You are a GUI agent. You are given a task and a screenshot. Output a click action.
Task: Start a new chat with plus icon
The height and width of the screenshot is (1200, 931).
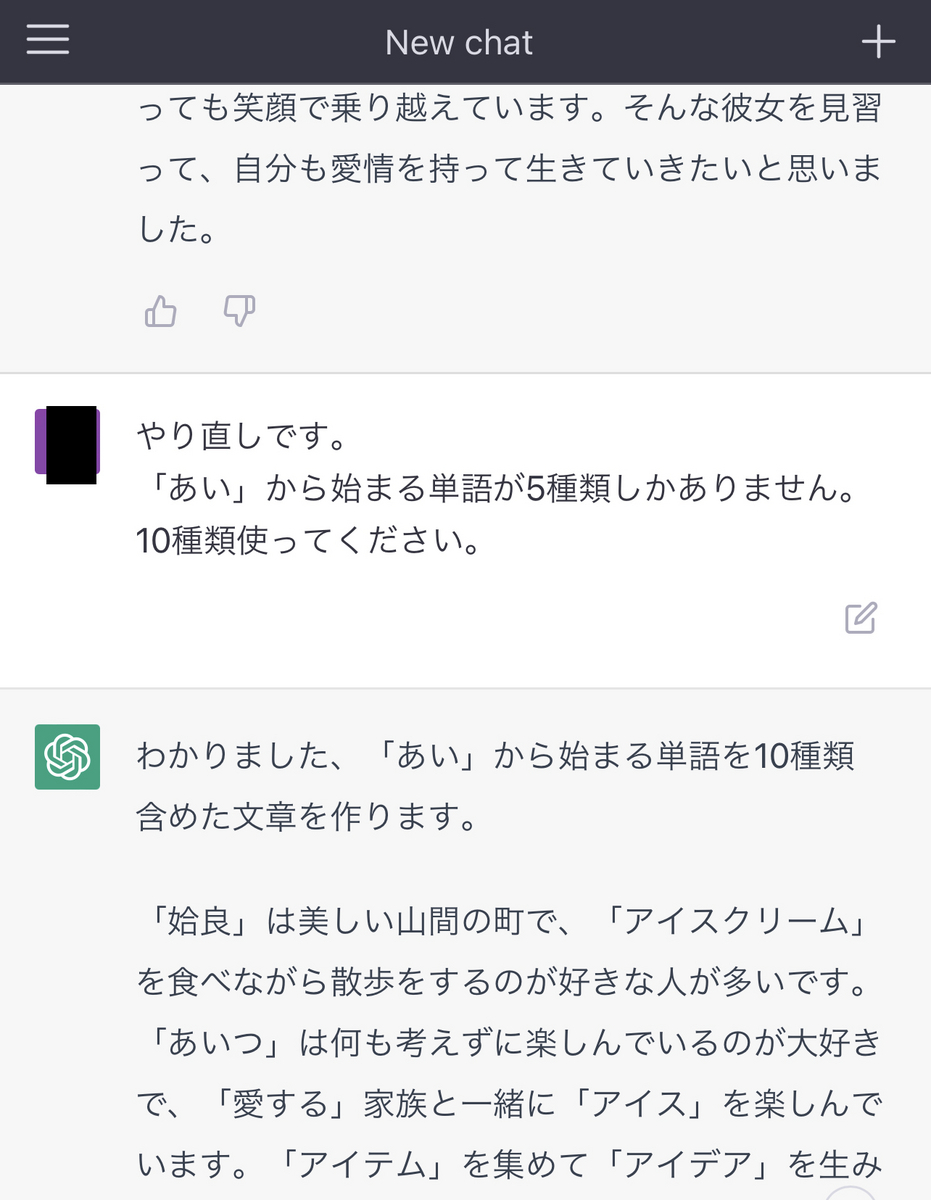pos(878,41)
